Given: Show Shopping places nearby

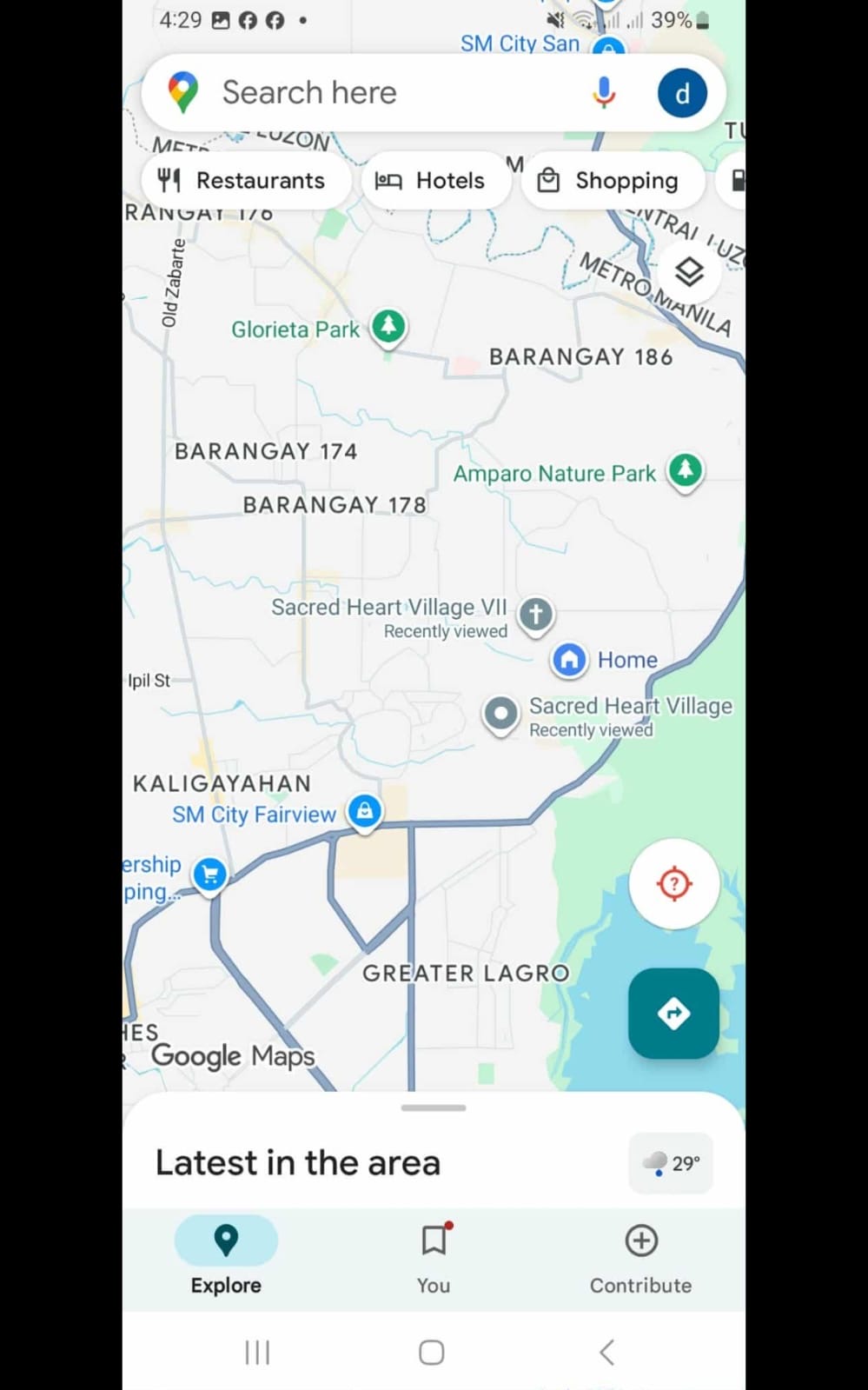Looking at the screenshot, I should point(609,181).
